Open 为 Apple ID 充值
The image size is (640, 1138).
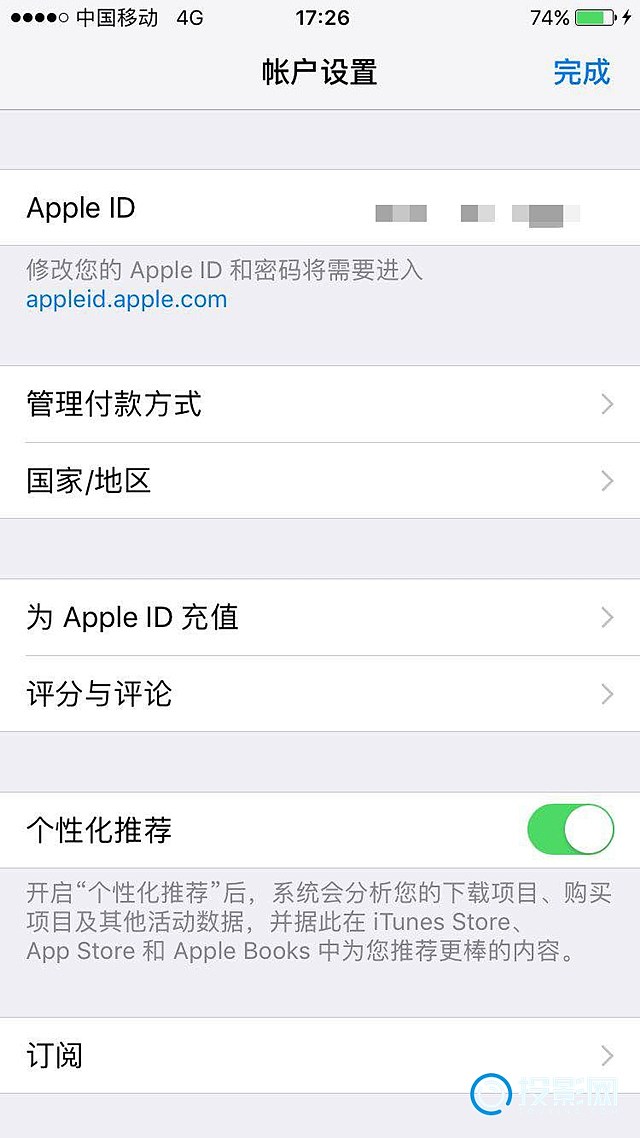pos(320,617)
